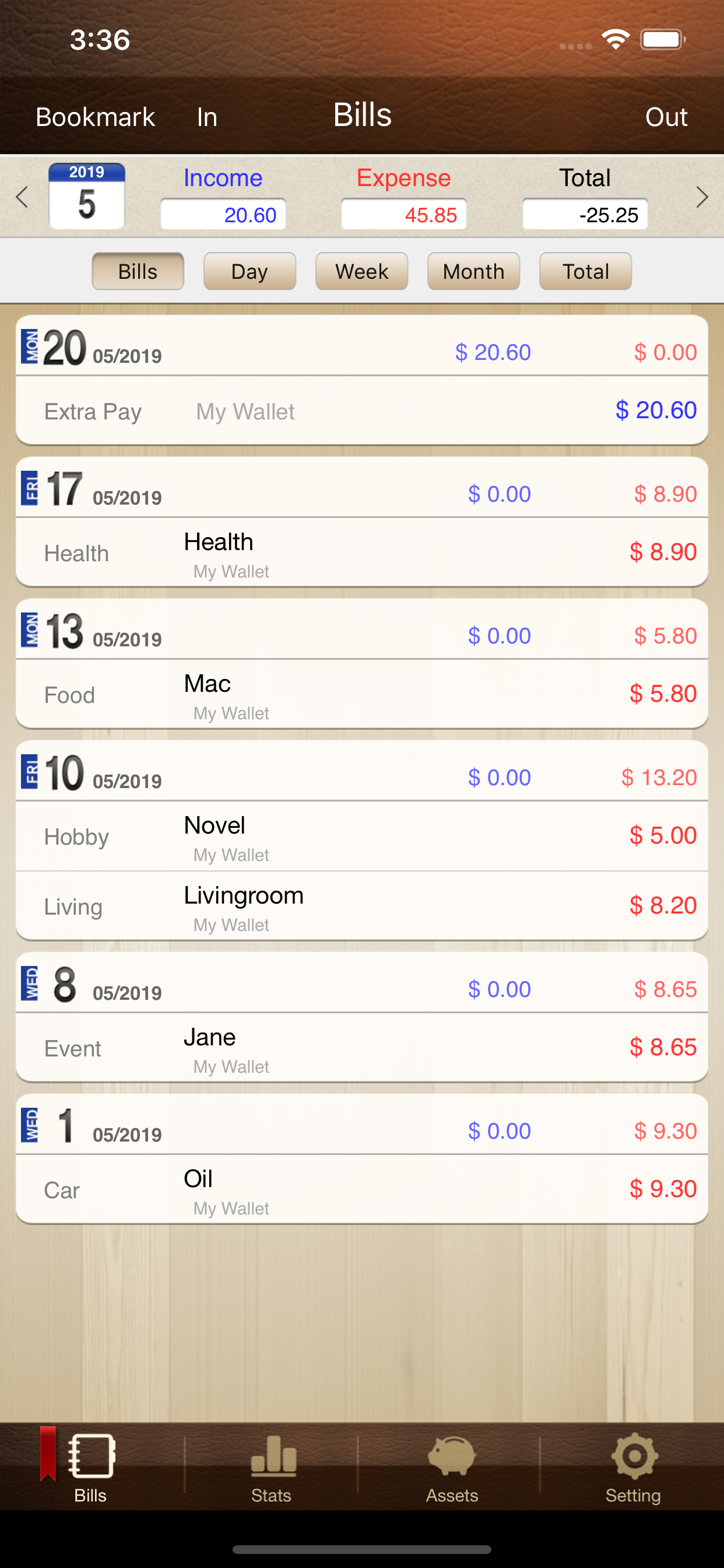Switch to the Total tab
Screen dimensions: 724x1568
[585, 271]
